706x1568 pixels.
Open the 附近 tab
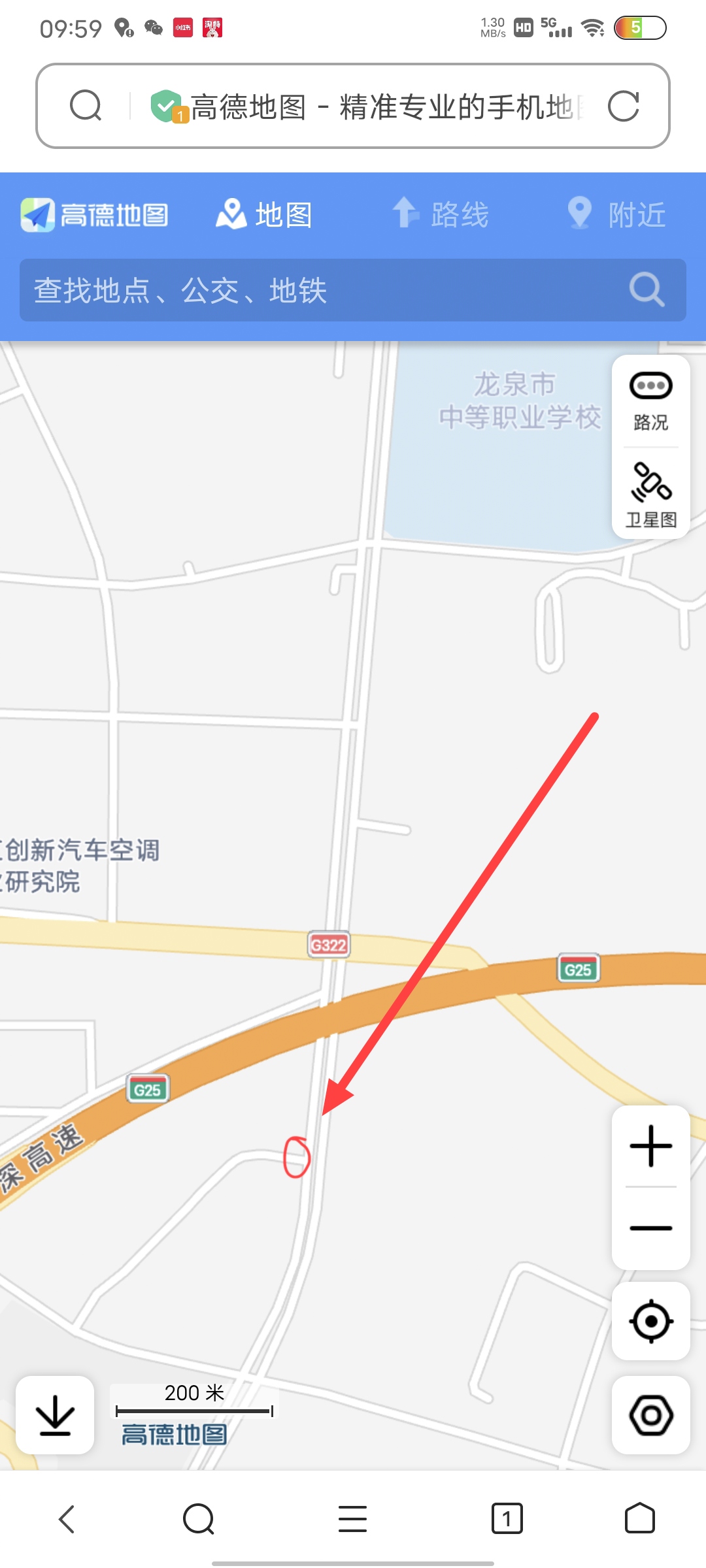616,214
